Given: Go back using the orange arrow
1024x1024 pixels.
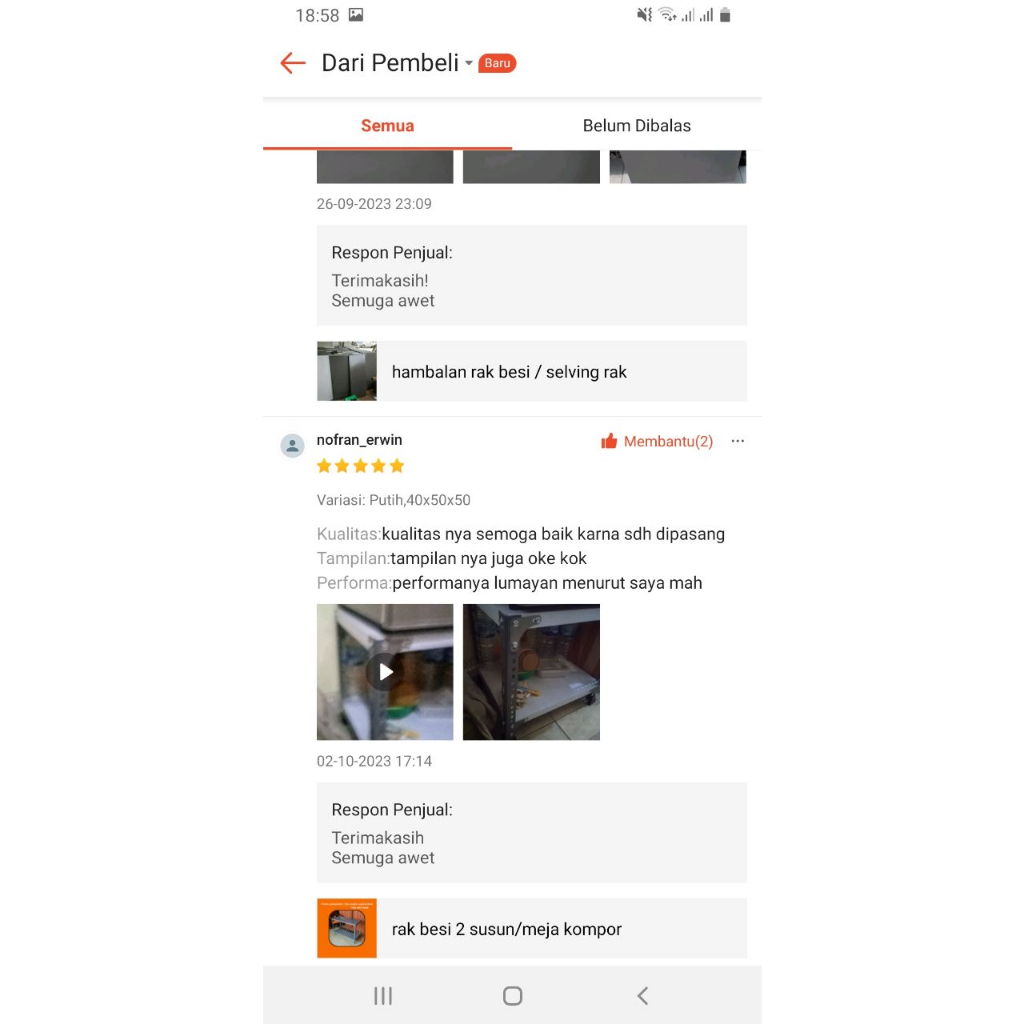Looking at the screenshot, I should pos(292,64).
